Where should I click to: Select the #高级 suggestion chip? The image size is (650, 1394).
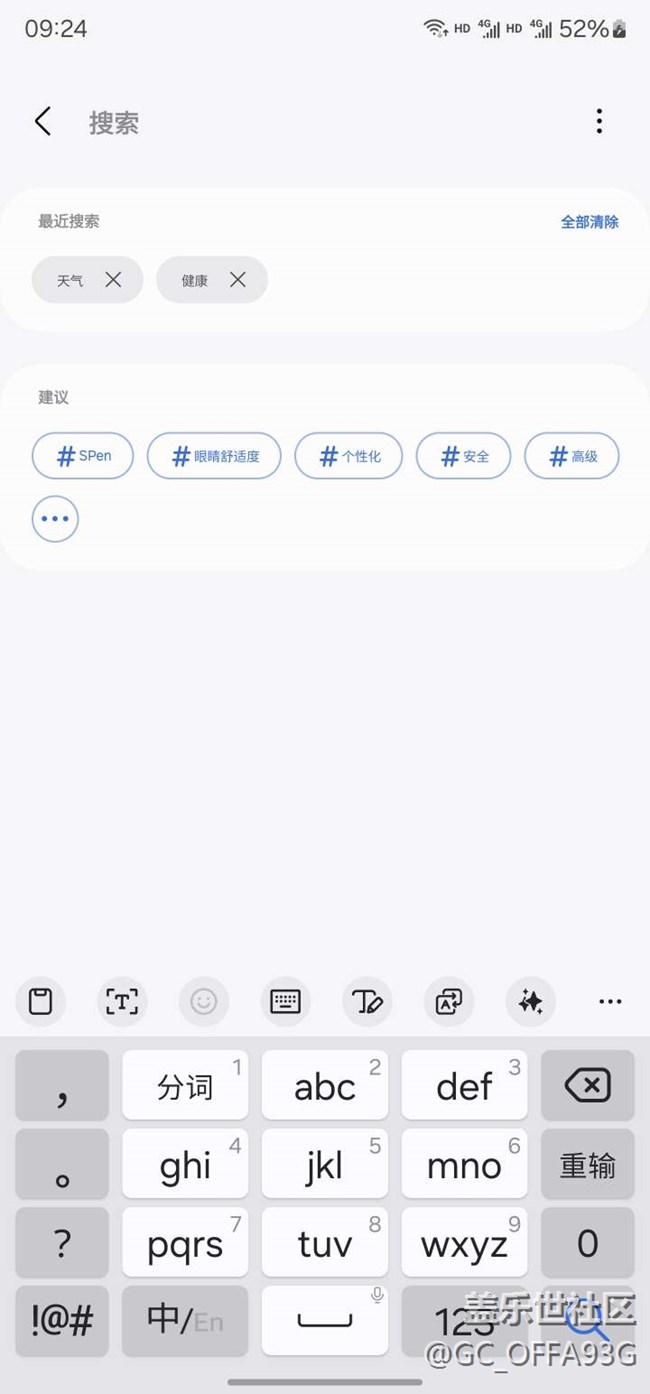tap(572, 456)
